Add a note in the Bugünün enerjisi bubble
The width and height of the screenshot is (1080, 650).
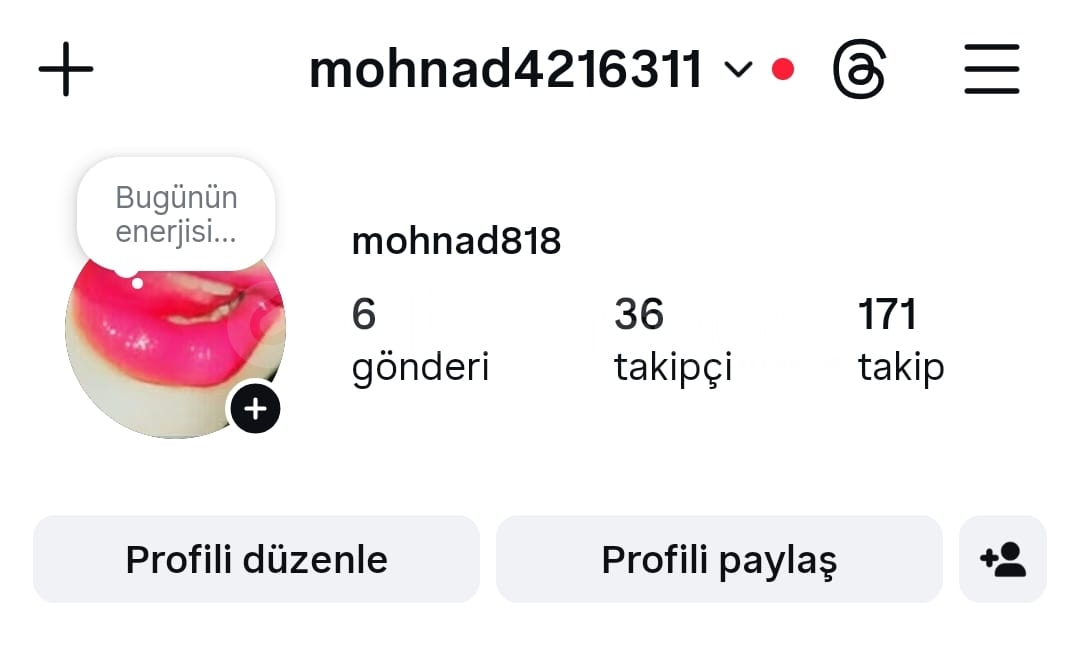[x=176, y=214]
